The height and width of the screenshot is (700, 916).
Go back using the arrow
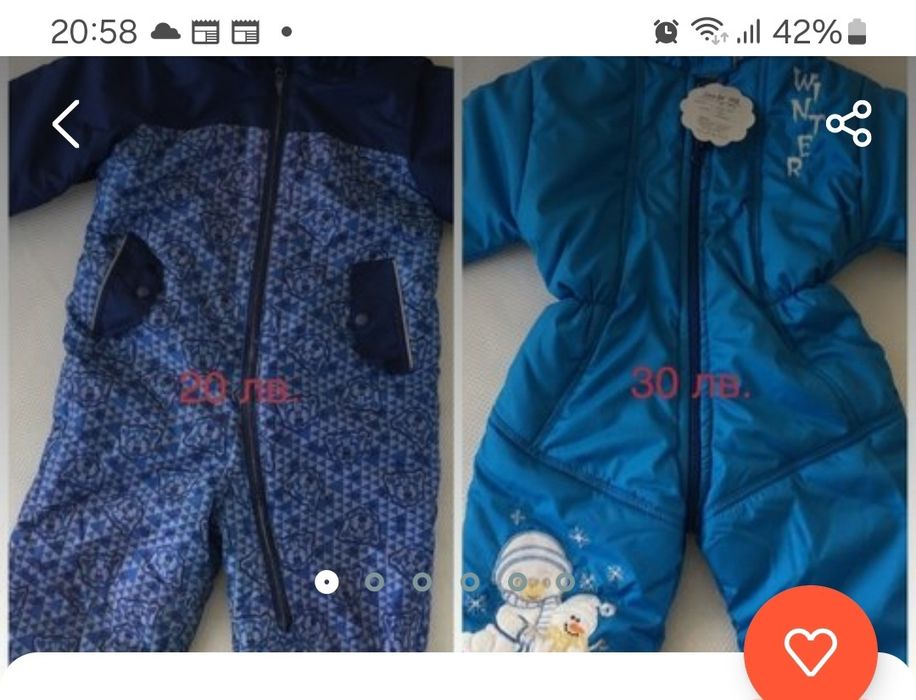click(66, 124)
